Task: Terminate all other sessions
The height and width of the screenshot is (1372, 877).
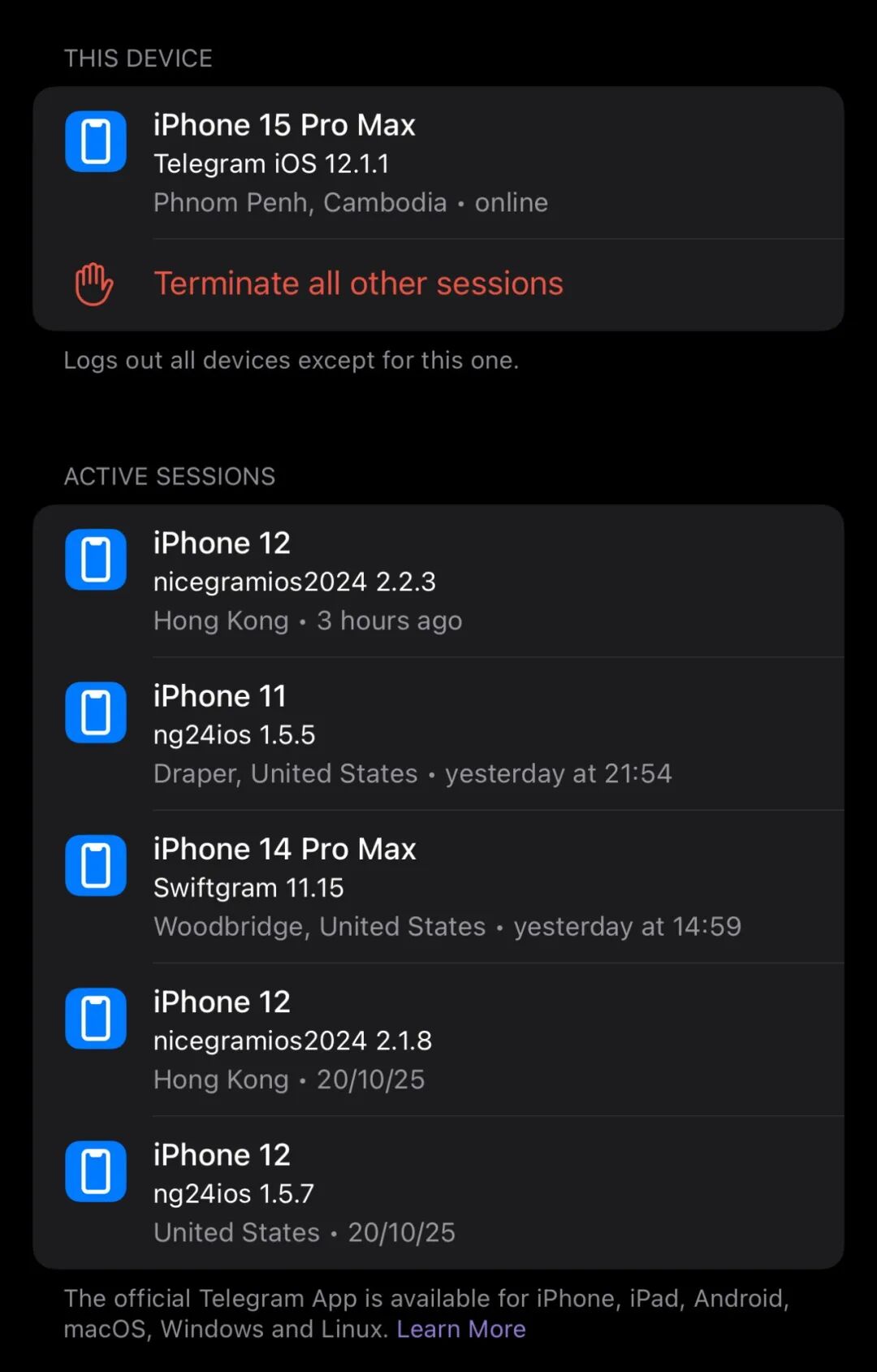Action: pos(358,284)
